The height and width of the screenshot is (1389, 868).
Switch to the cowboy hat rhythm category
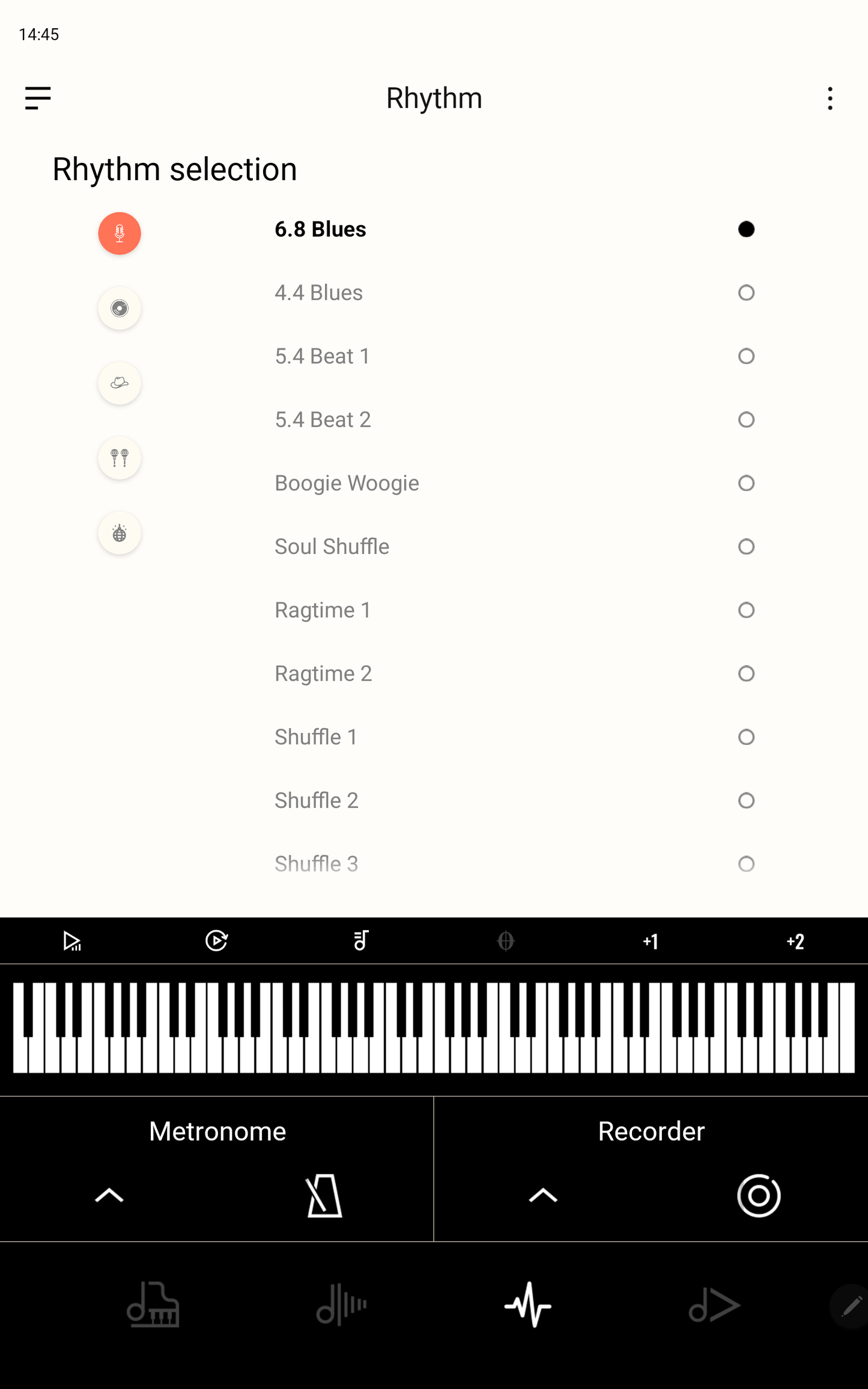(120, 383)
